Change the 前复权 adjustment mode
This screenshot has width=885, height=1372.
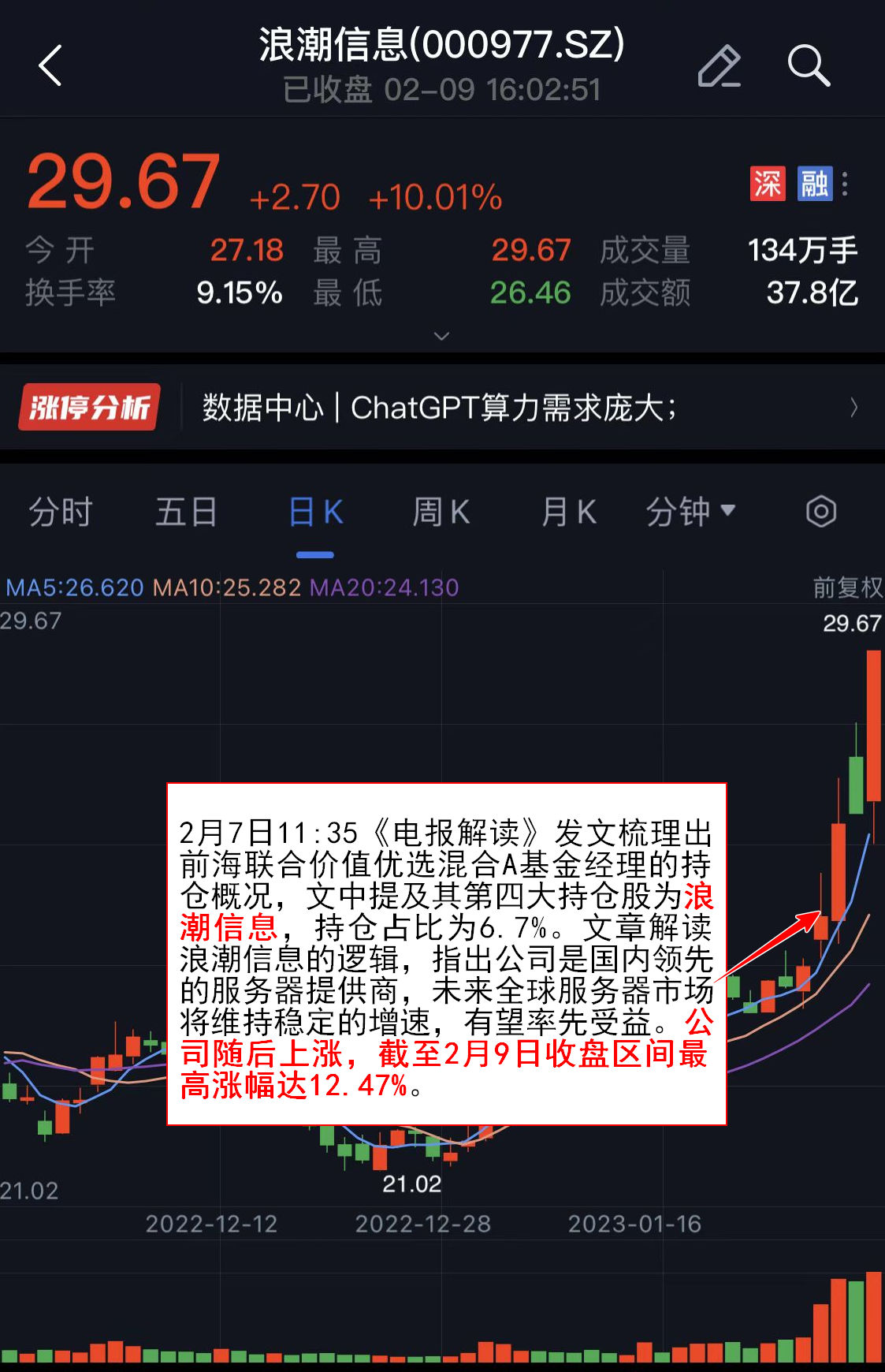coord(847,587)
